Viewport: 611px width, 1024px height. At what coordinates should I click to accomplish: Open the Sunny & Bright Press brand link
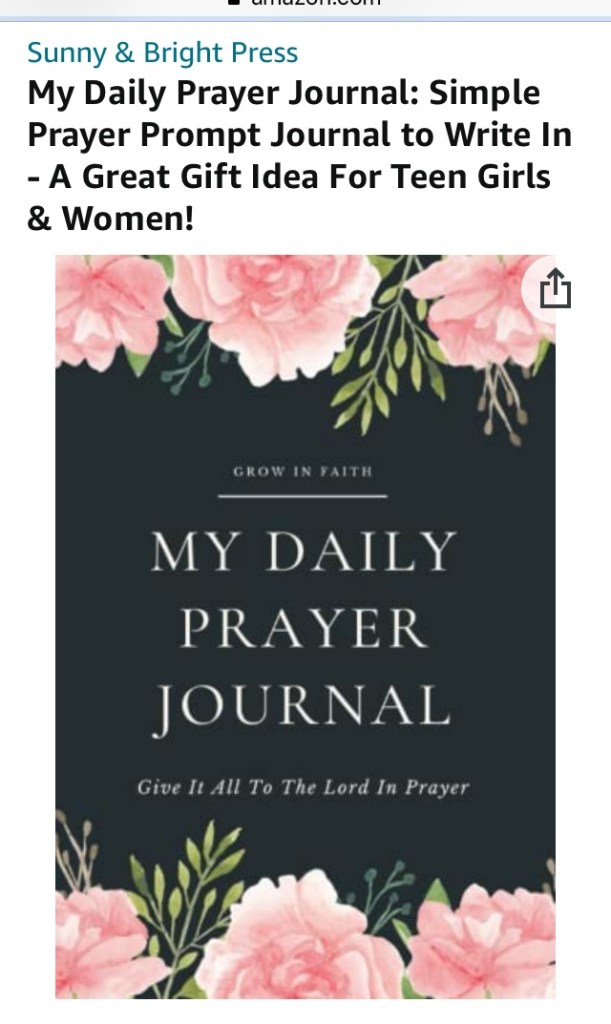tap(162, 52)
